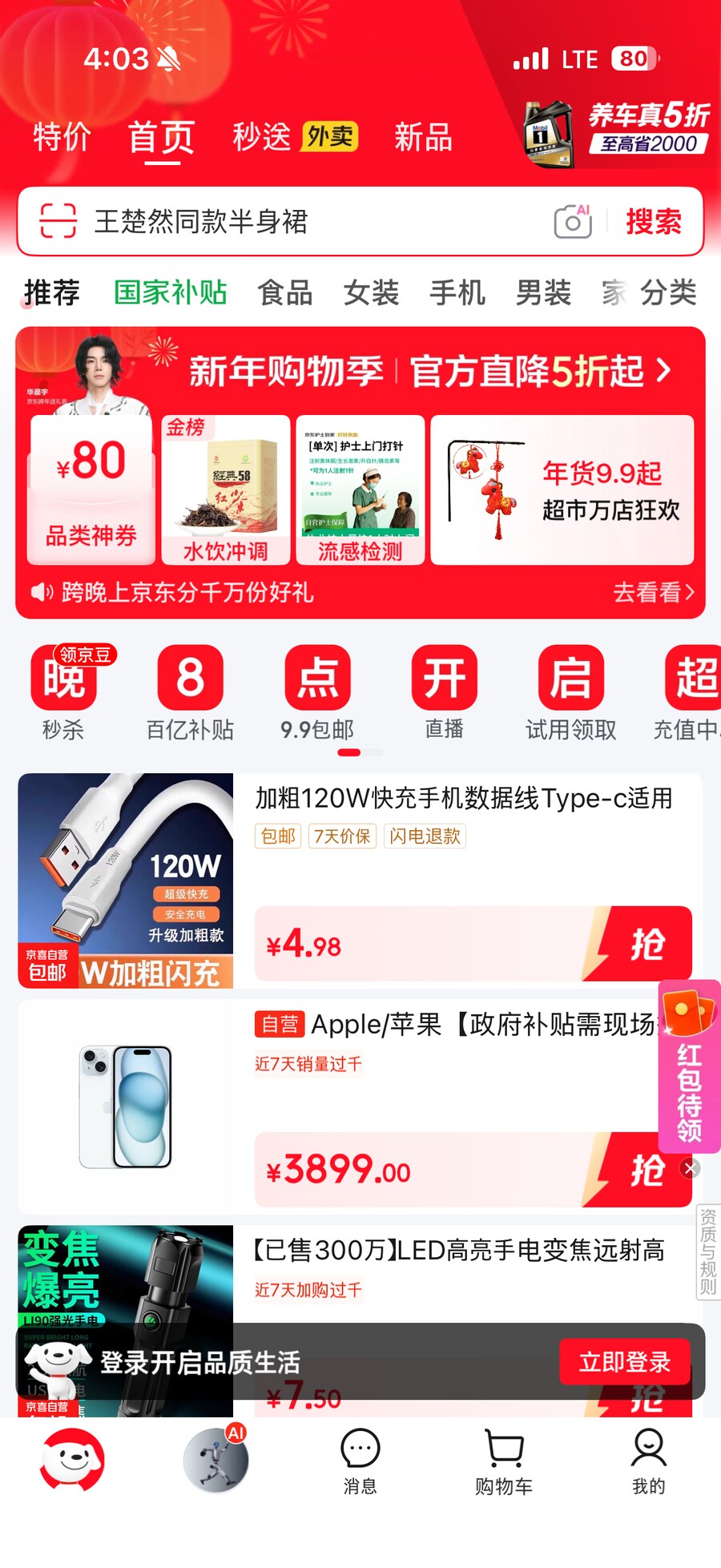The width and height of the screenshot is (721, 1568).
Task: Open the 流感检测 tile
Action: pos(360,490)
